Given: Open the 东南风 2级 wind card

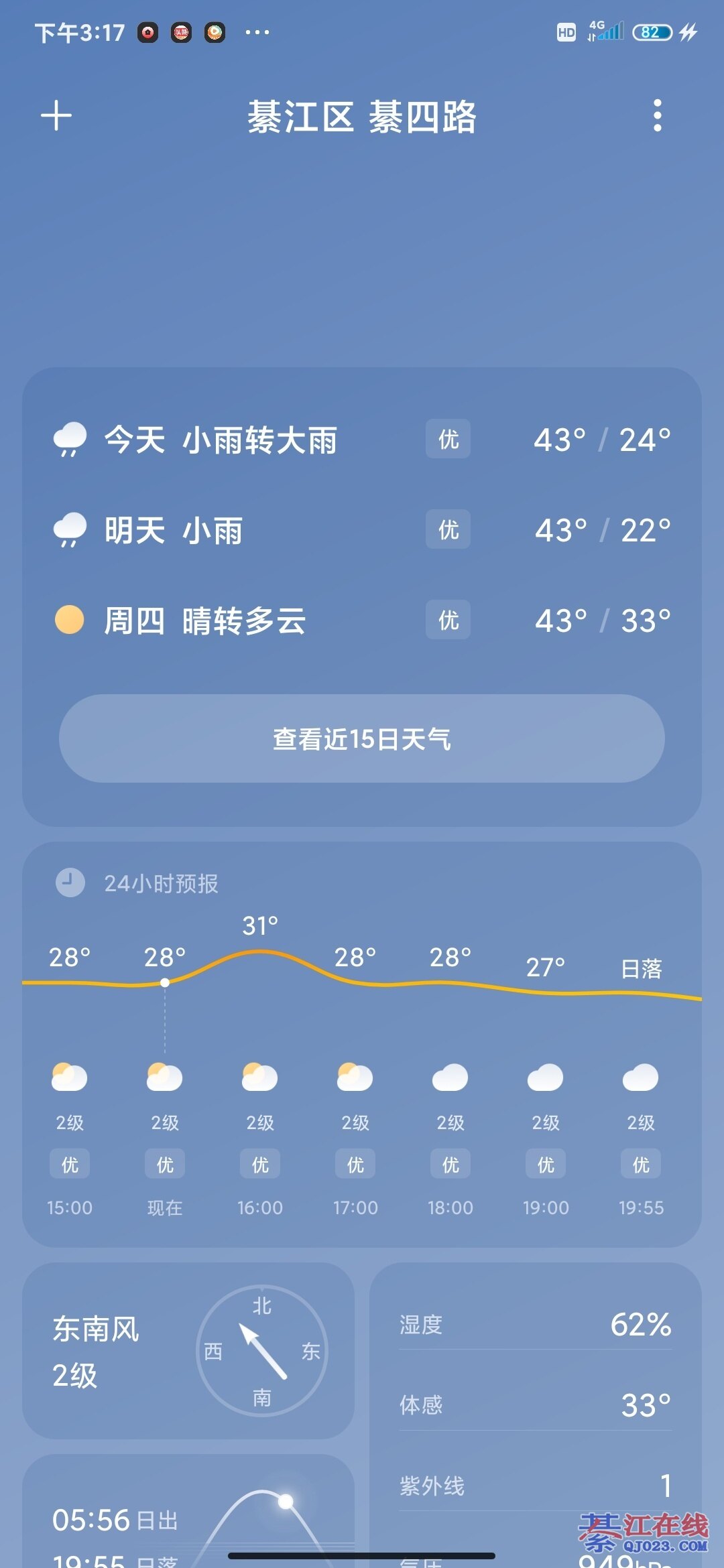Looking at the screenshot, I should 188,1351.
